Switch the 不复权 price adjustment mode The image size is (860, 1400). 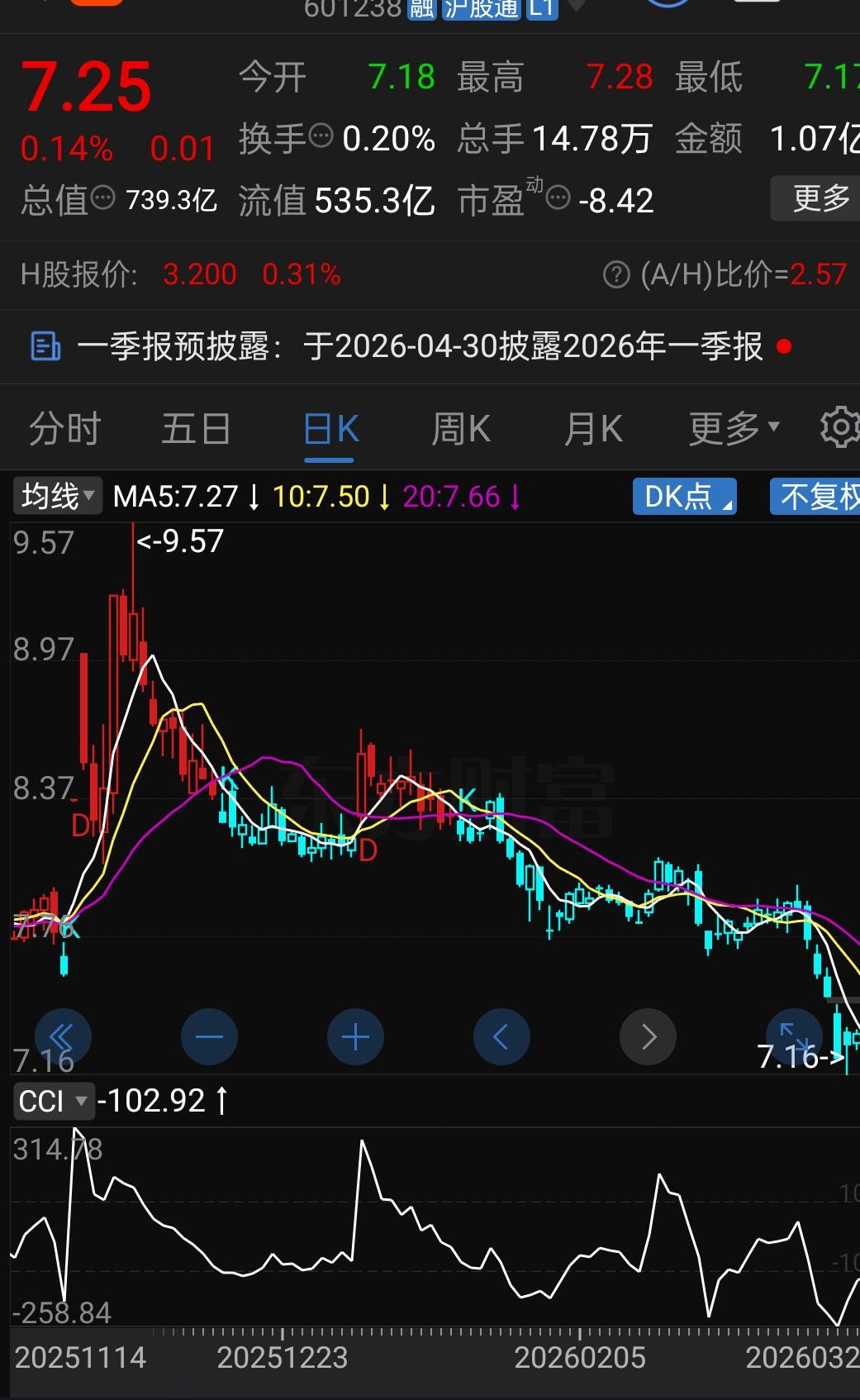[822, 496]
